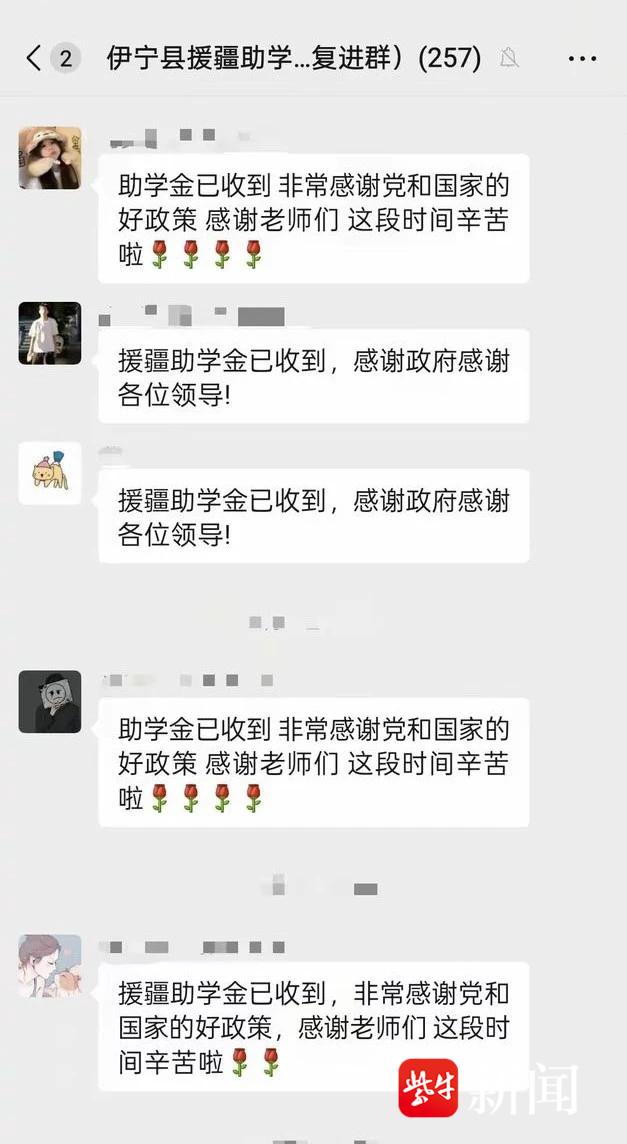Screen dimensions: 627x1144
Task: Open profile of the avatar wearing a hat
Action: (50, 158)
